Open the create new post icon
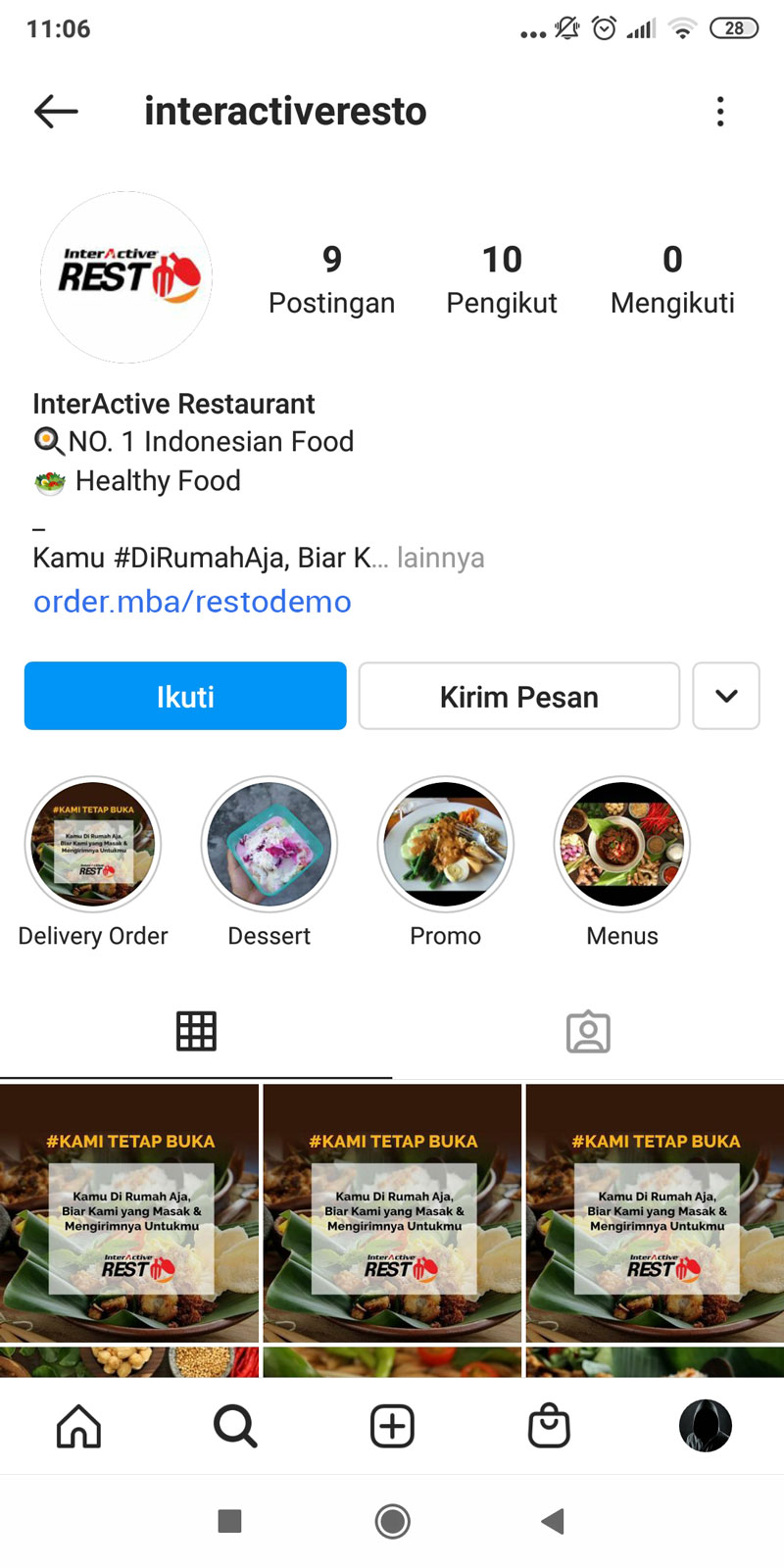Viewport: 784px width, 1568px height. tap(391, 1426)
